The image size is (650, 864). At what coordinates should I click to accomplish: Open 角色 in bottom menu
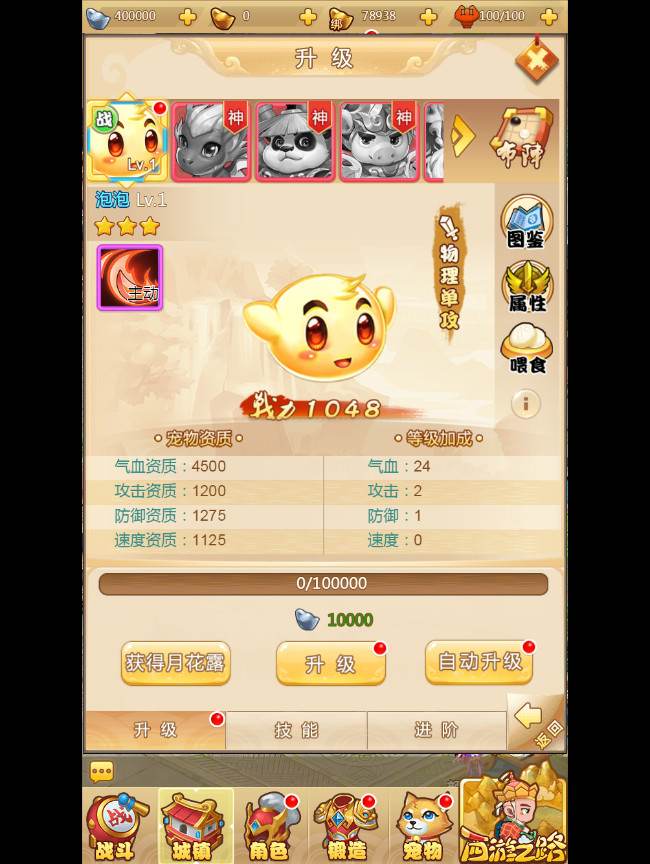(268, 827)
